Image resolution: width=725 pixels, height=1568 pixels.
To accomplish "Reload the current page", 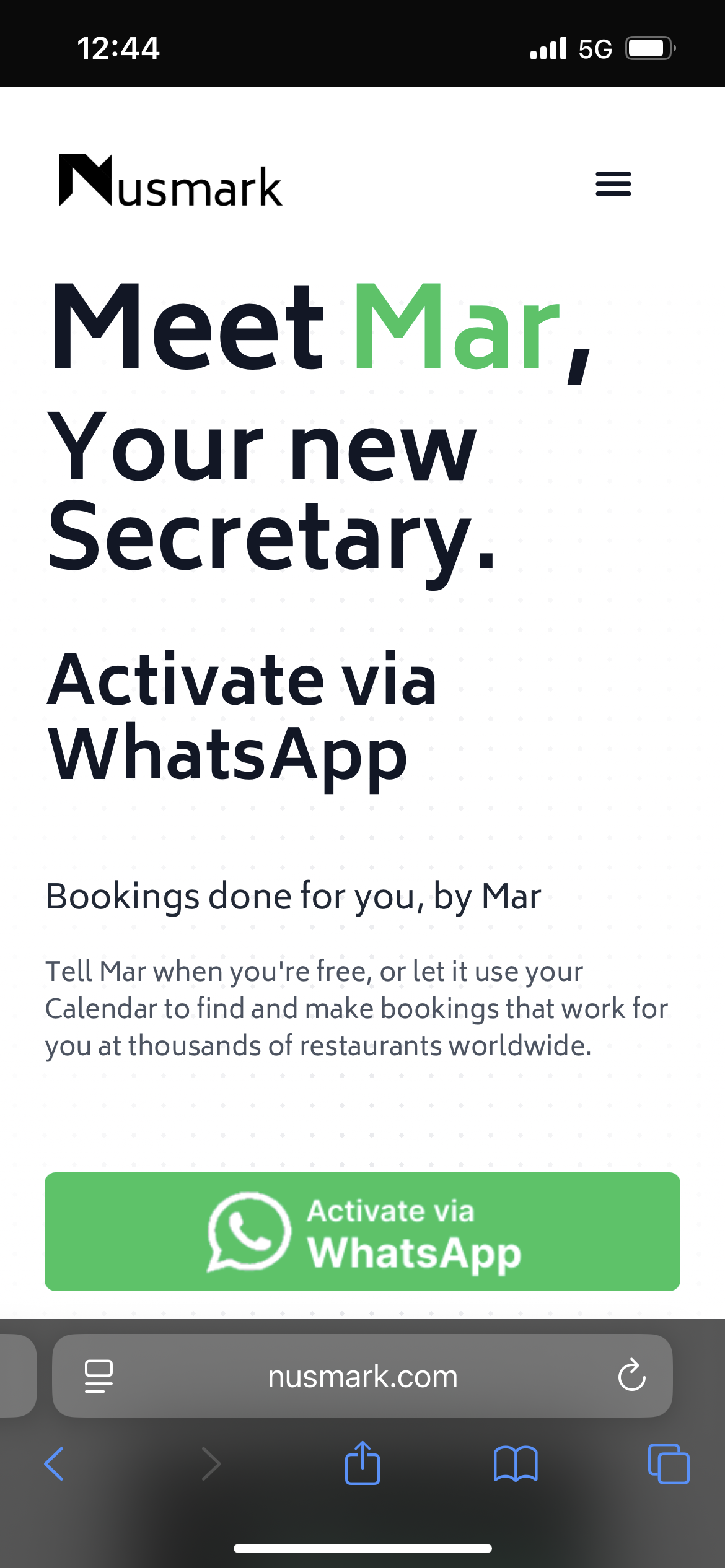I will pyautogui.click(x=631, y=1376).
